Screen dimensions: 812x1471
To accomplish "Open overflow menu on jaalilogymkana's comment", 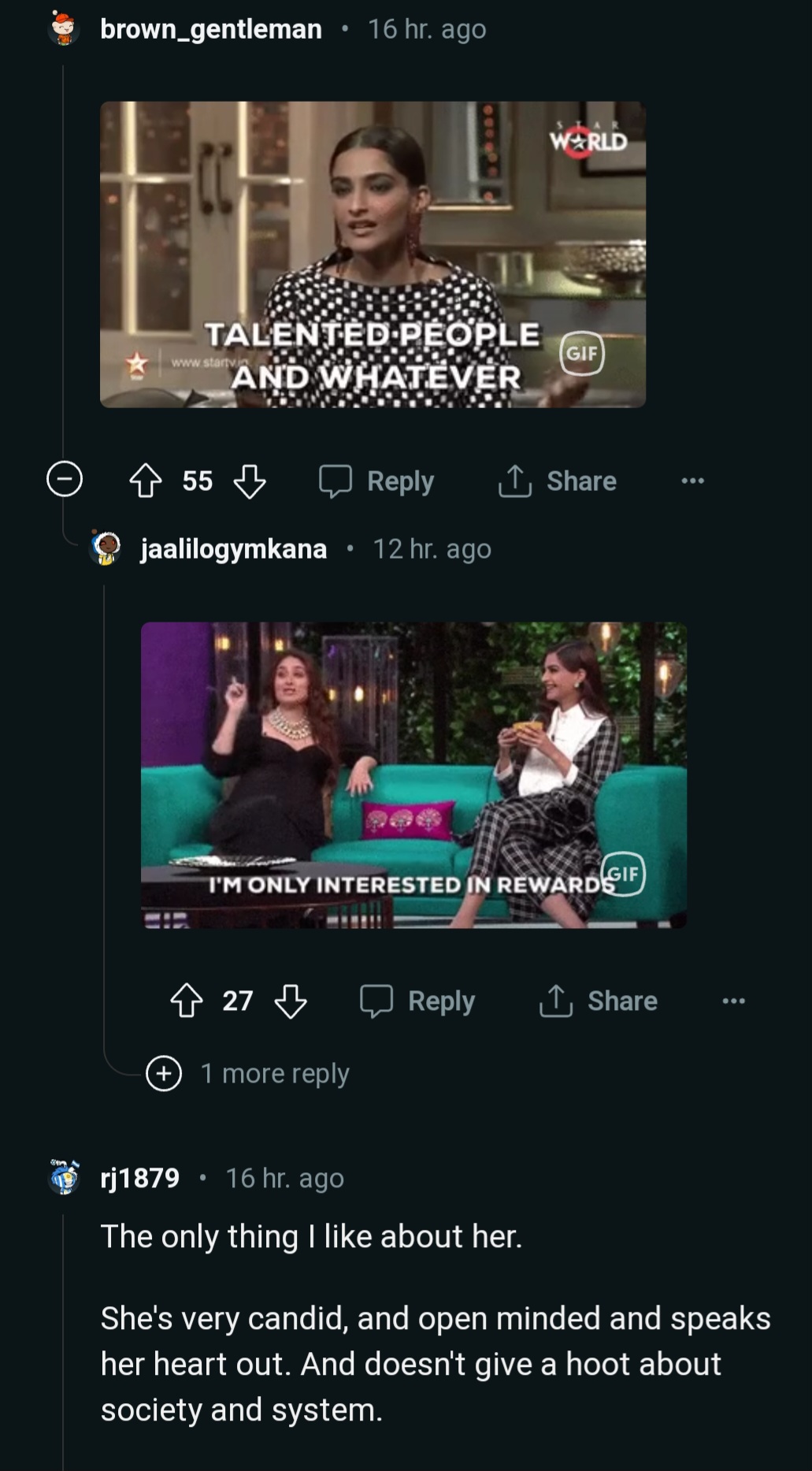I will [733, 1001].
